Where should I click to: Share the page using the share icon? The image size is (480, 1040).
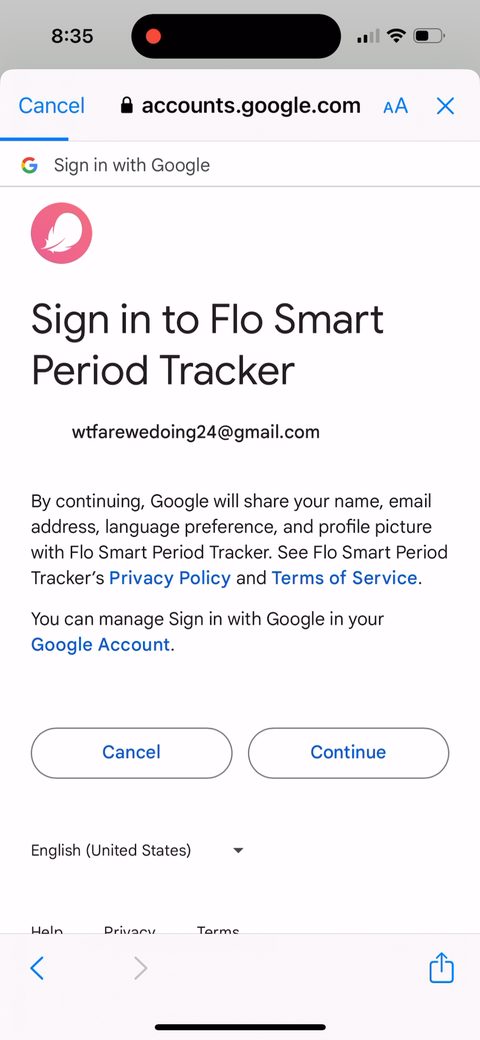[x=442, y=967]
